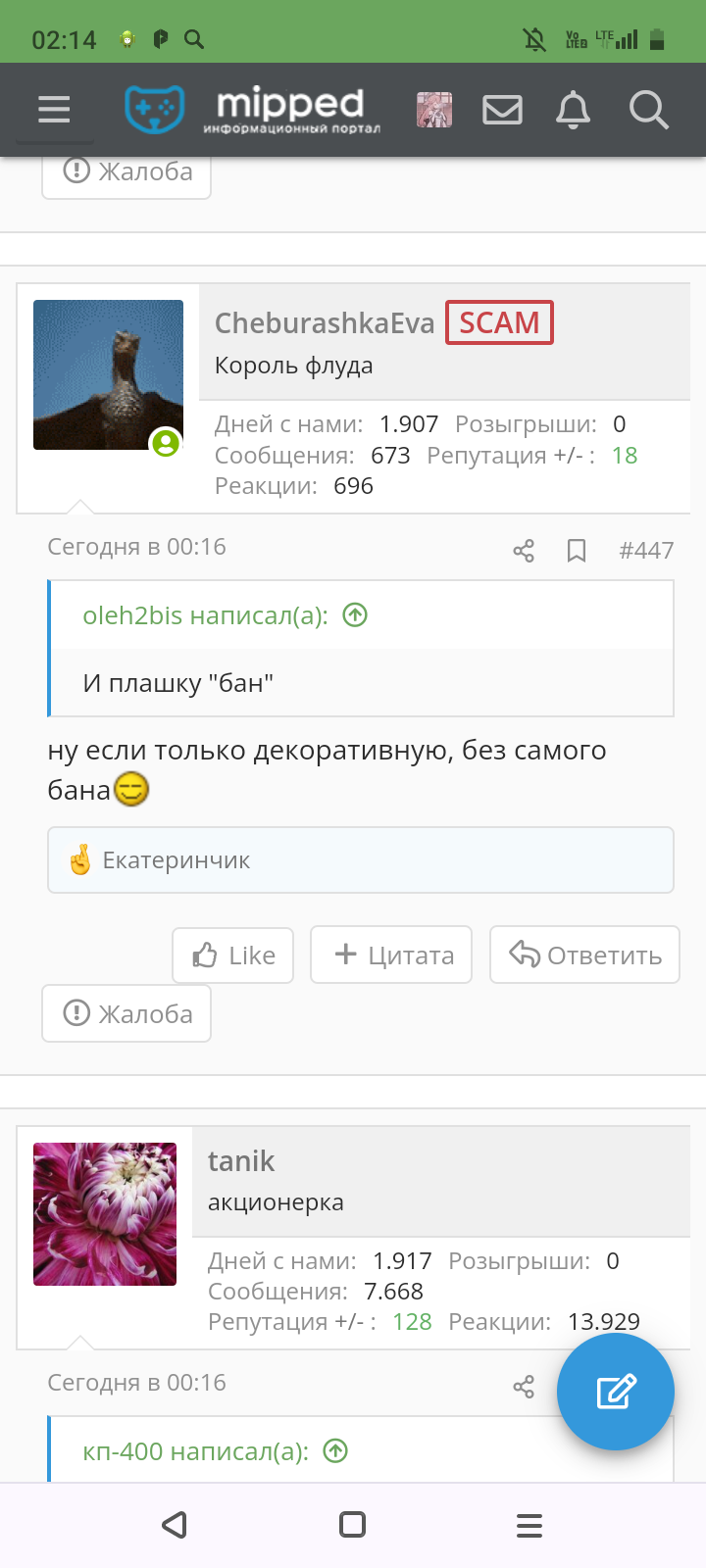
Task: Go back with system navigation button
Action: point(175,1525)
